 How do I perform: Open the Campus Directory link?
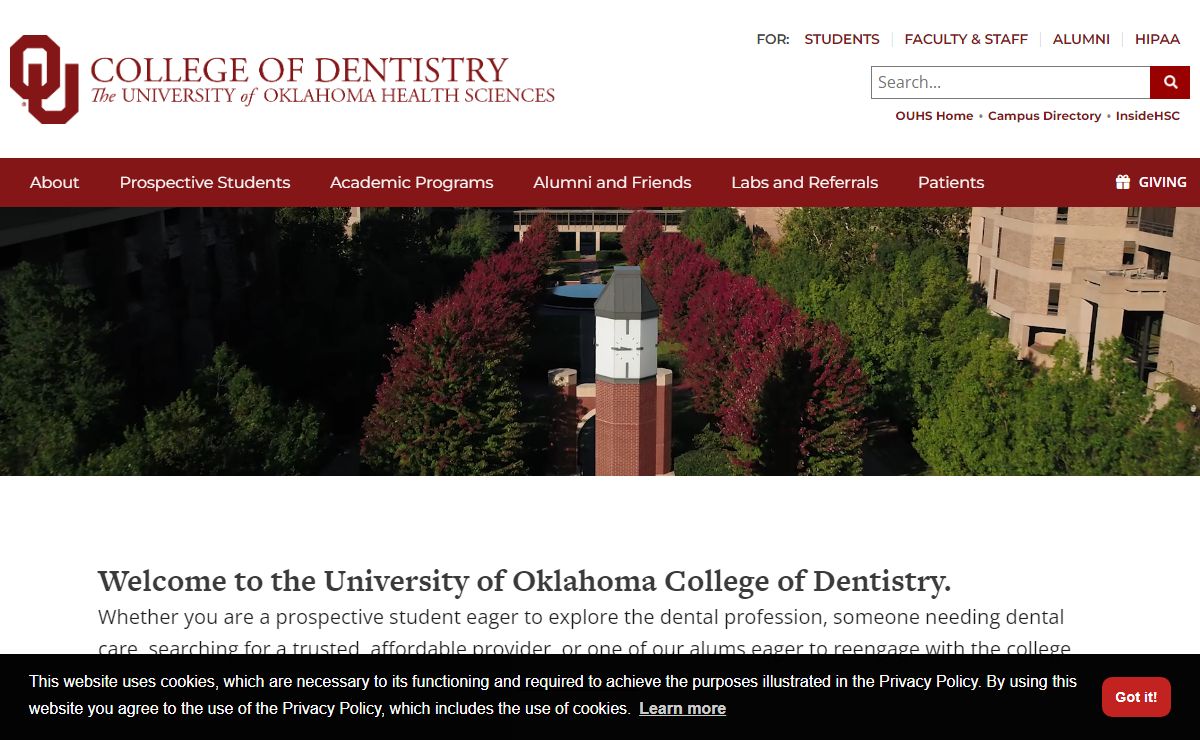click(x=1044, y=116)
